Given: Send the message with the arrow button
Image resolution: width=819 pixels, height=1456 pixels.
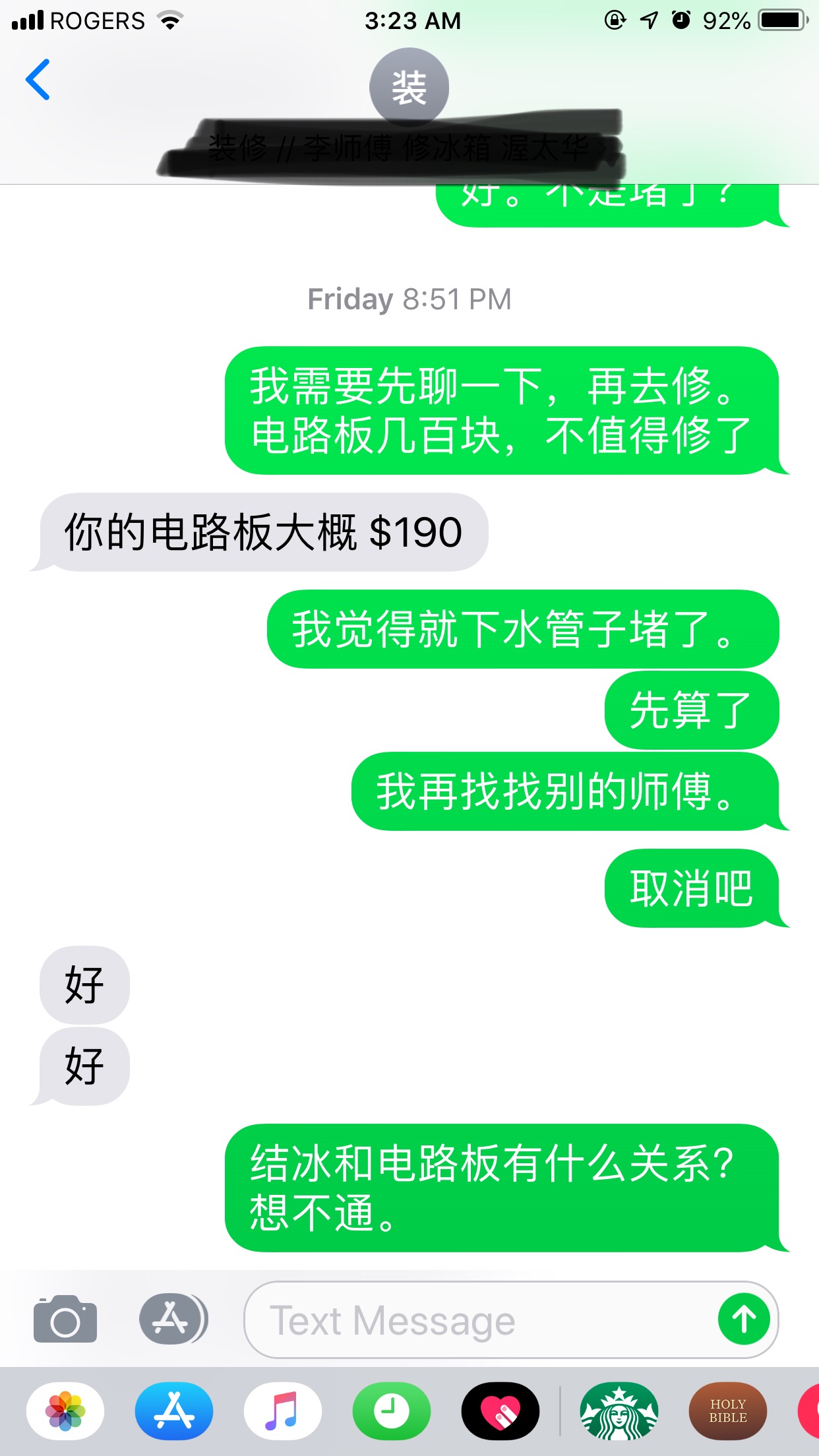Looking at the screenshot, I should (x=744, y=1319).
